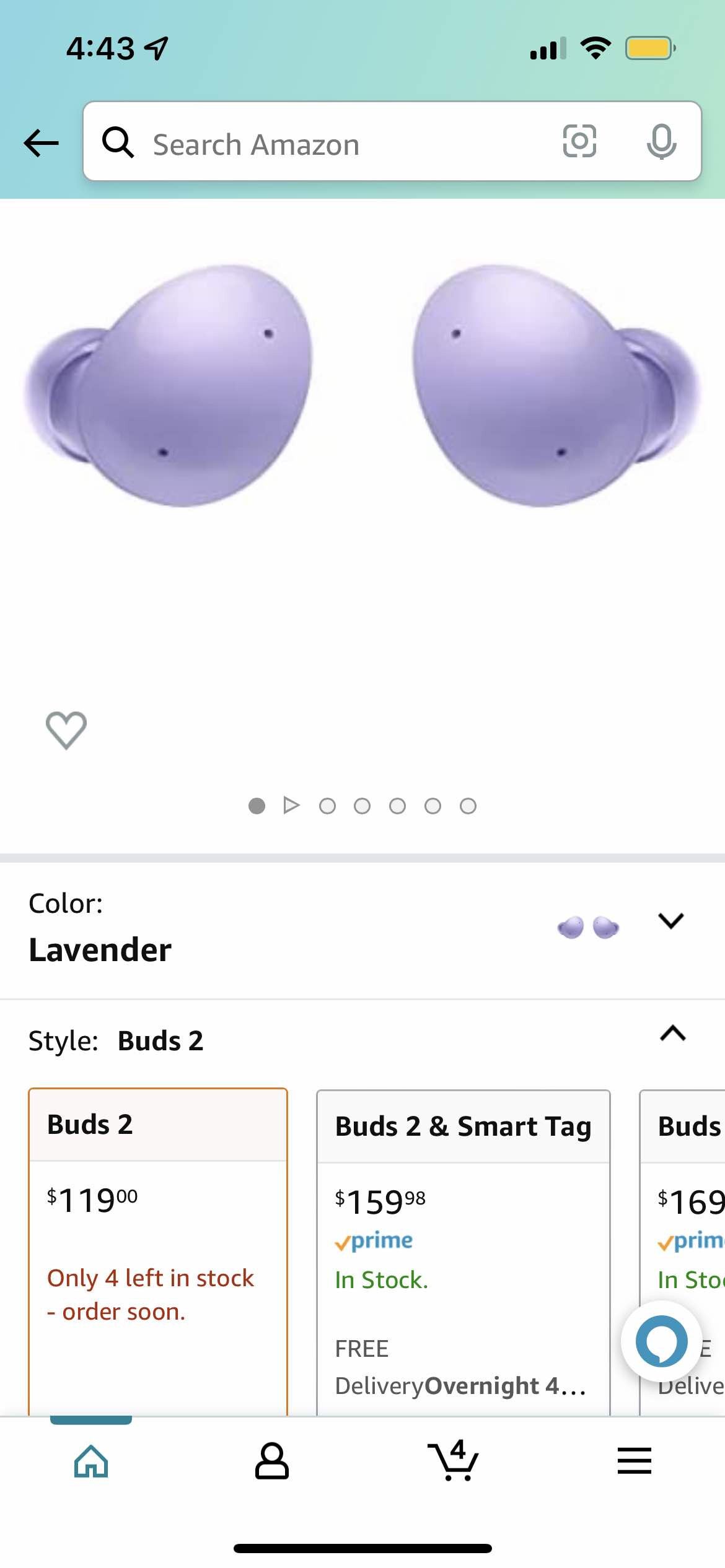Open the hamburger menu tab
Viewport: 725px width, 1568px height.
coord(634,1461)
